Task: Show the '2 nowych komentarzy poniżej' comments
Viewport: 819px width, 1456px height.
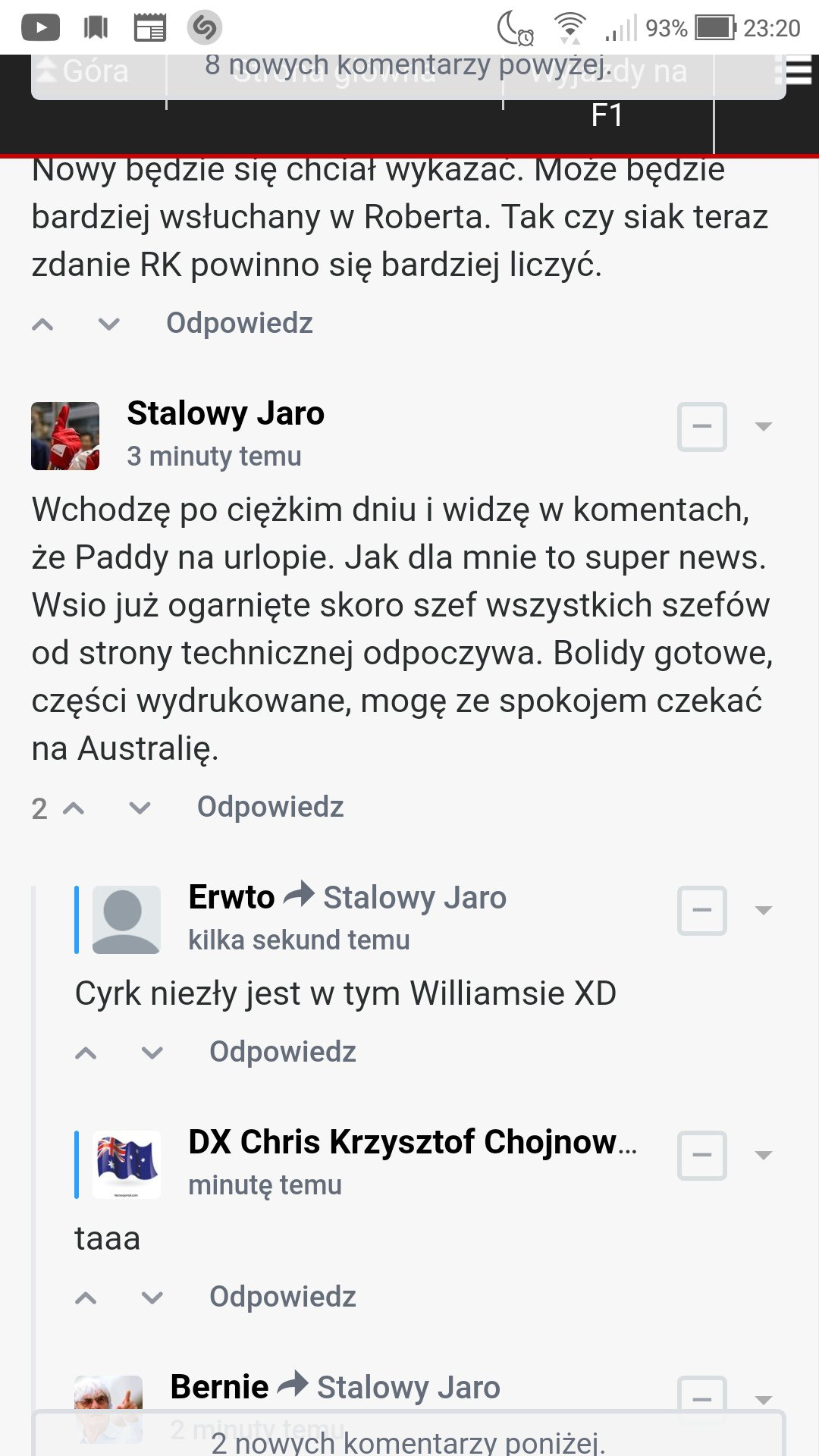Action: [x=408, y=1439]
